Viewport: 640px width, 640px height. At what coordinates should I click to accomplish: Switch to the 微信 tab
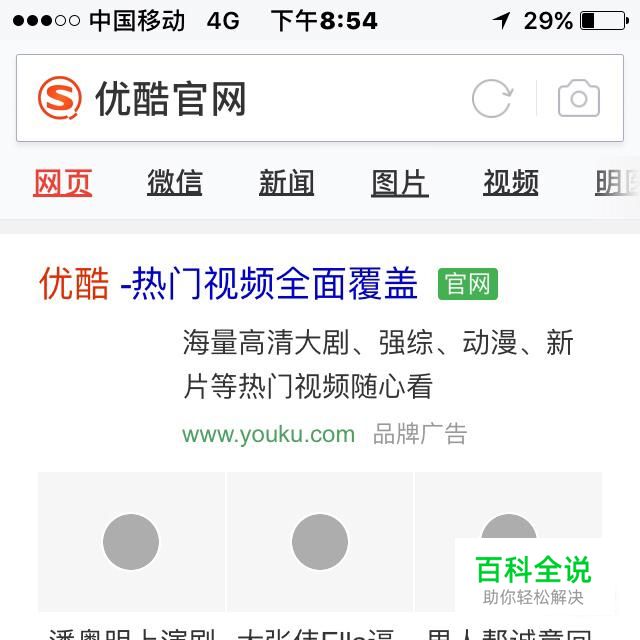coord(175,182)
